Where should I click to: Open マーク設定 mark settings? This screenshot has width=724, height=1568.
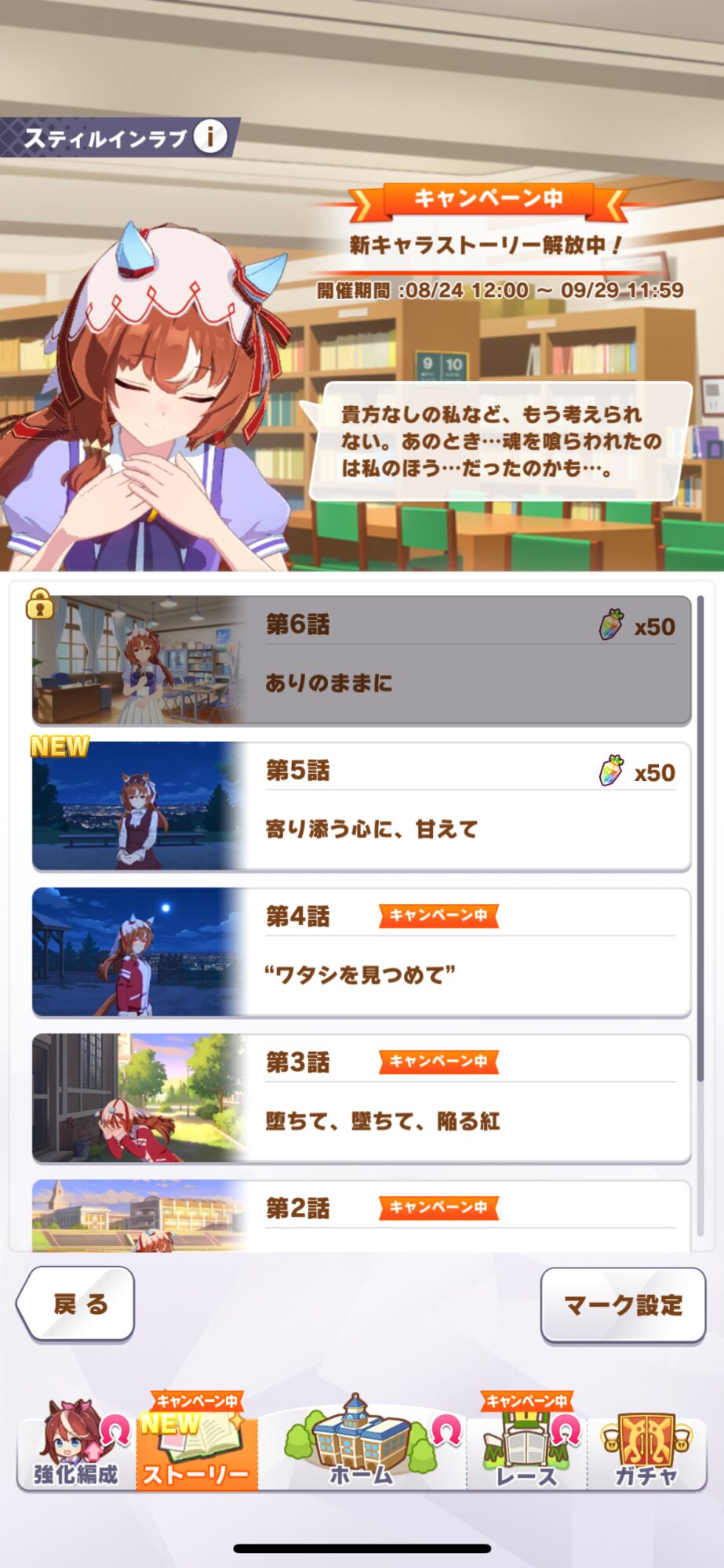tap(623, 1305)
